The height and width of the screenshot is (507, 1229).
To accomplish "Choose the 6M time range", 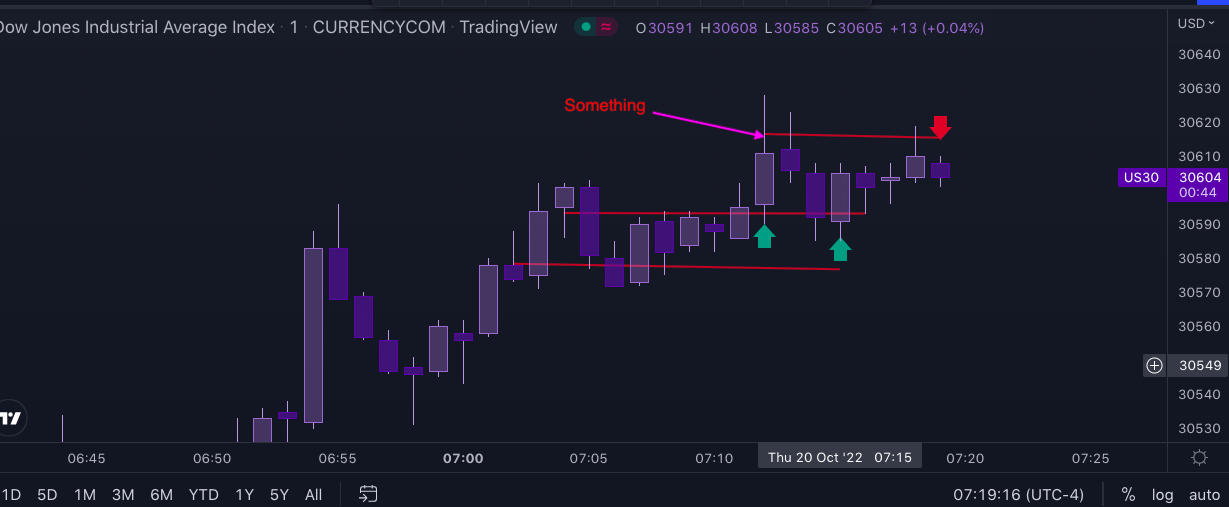I will click(162, 494).
